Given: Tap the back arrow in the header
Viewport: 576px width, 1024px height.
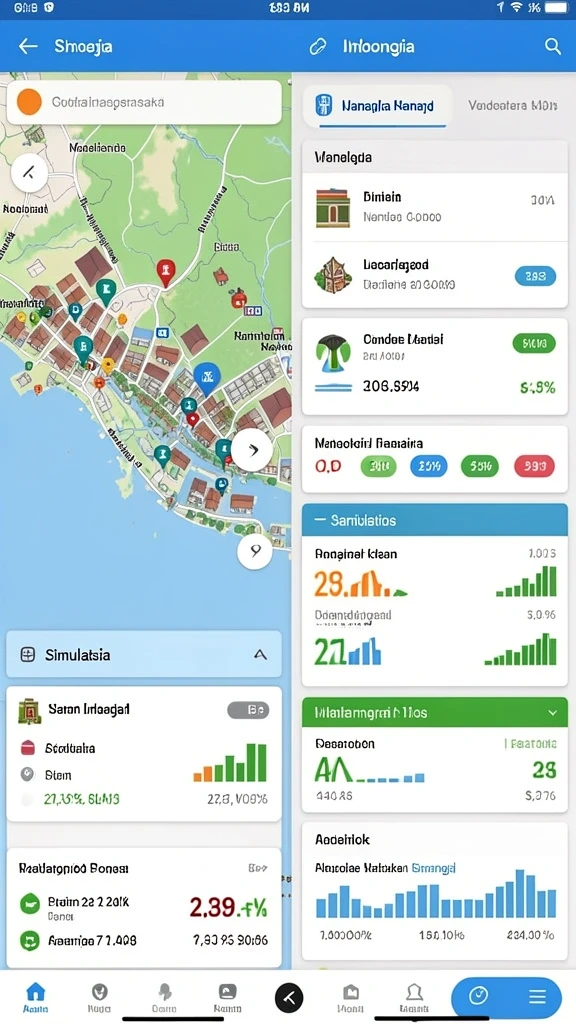Looking at the screenshot, I should 27,46.
